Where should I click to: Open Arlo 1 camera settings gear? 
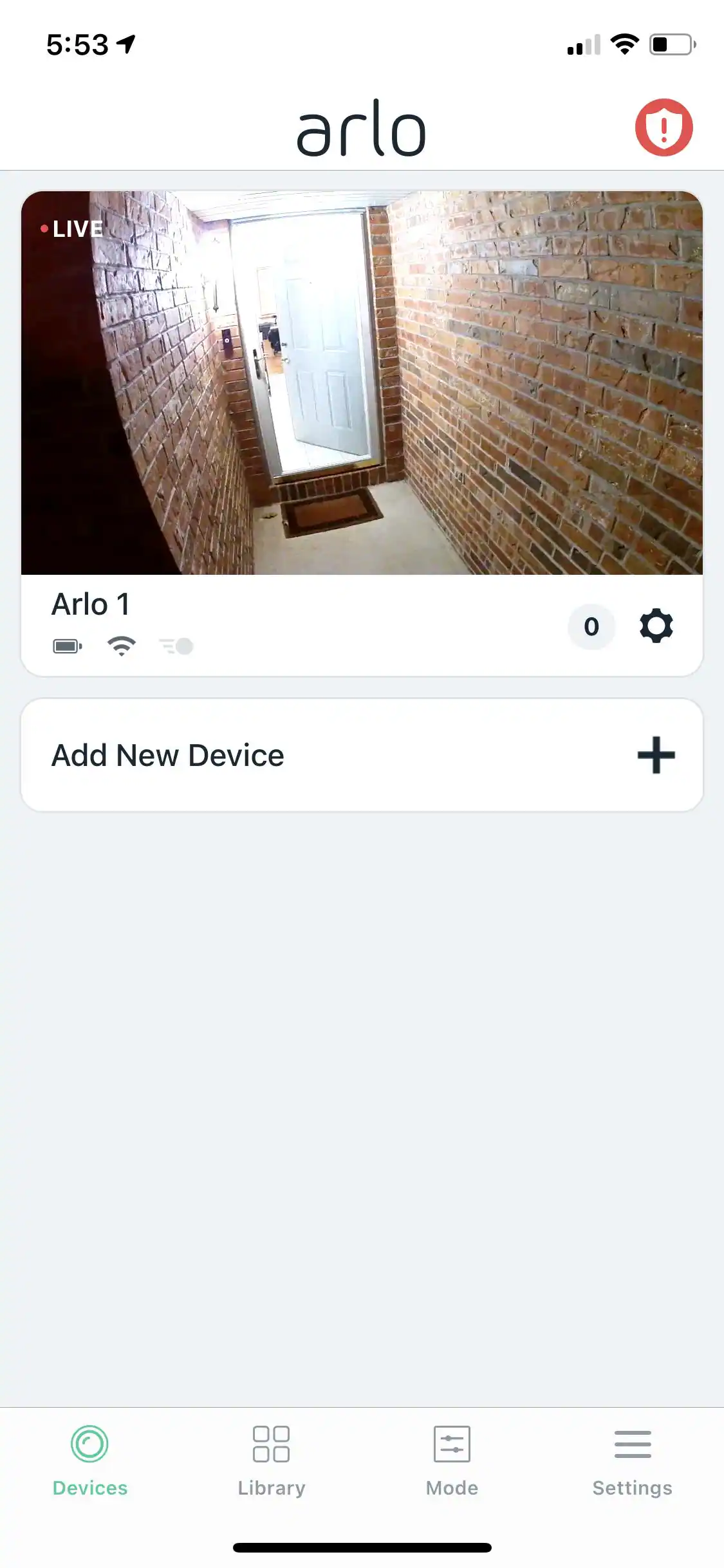click(x=656, y=626)
